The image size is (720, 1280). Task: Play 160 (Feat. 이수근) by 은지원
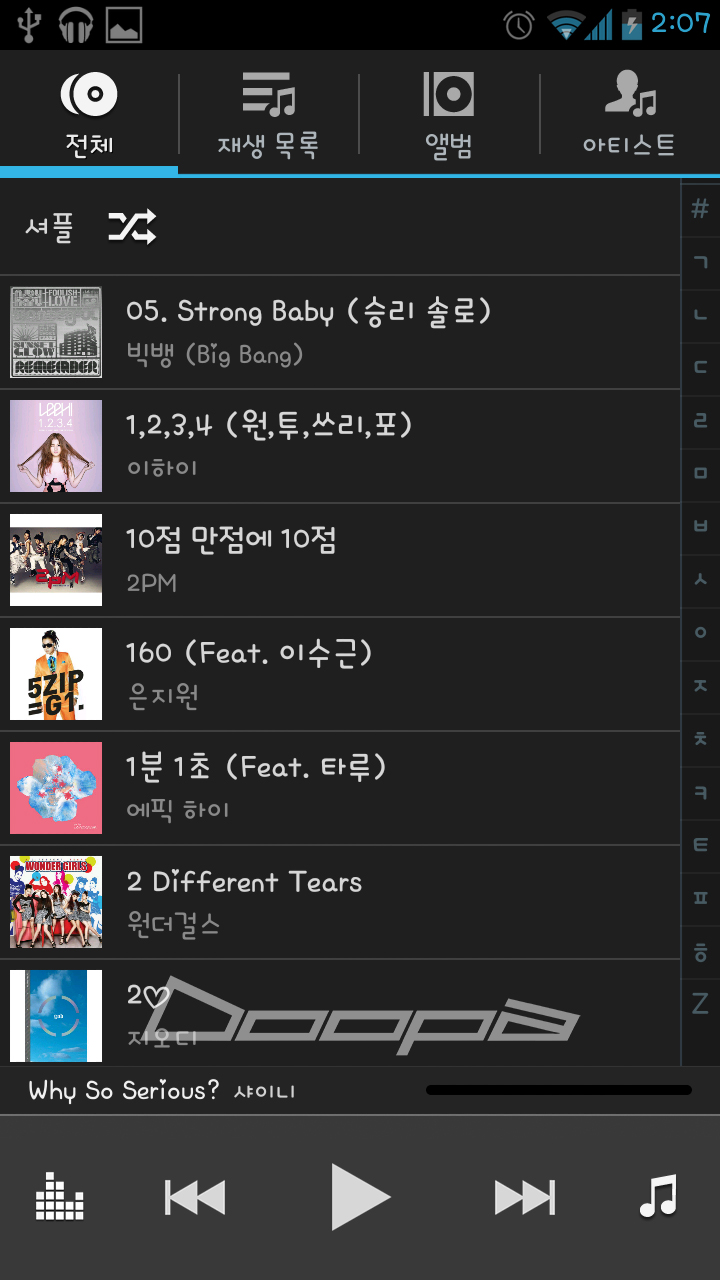(x=340, y=674)
